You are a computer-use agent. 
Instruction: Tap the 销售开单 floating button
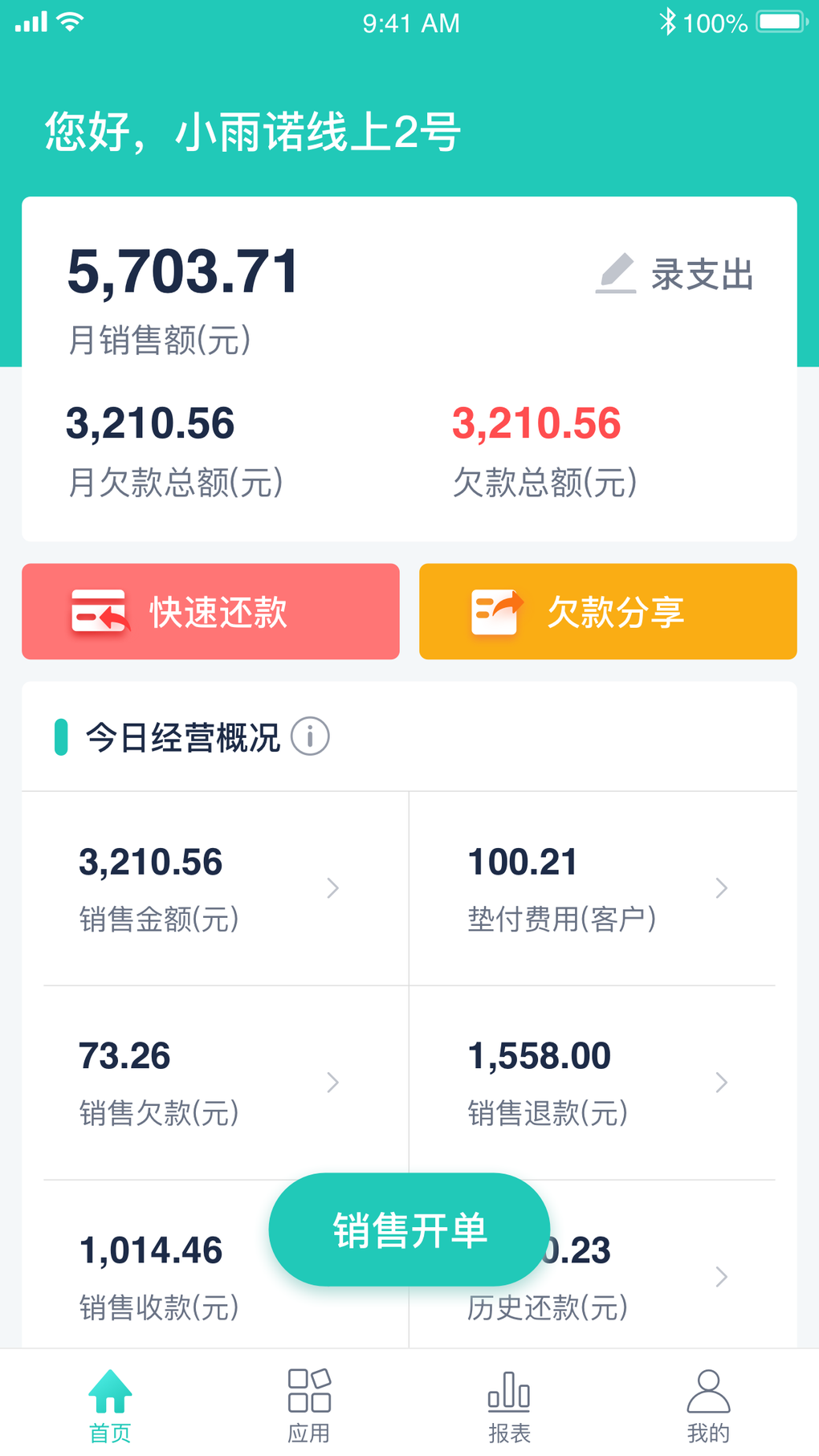click(409, 1230)
